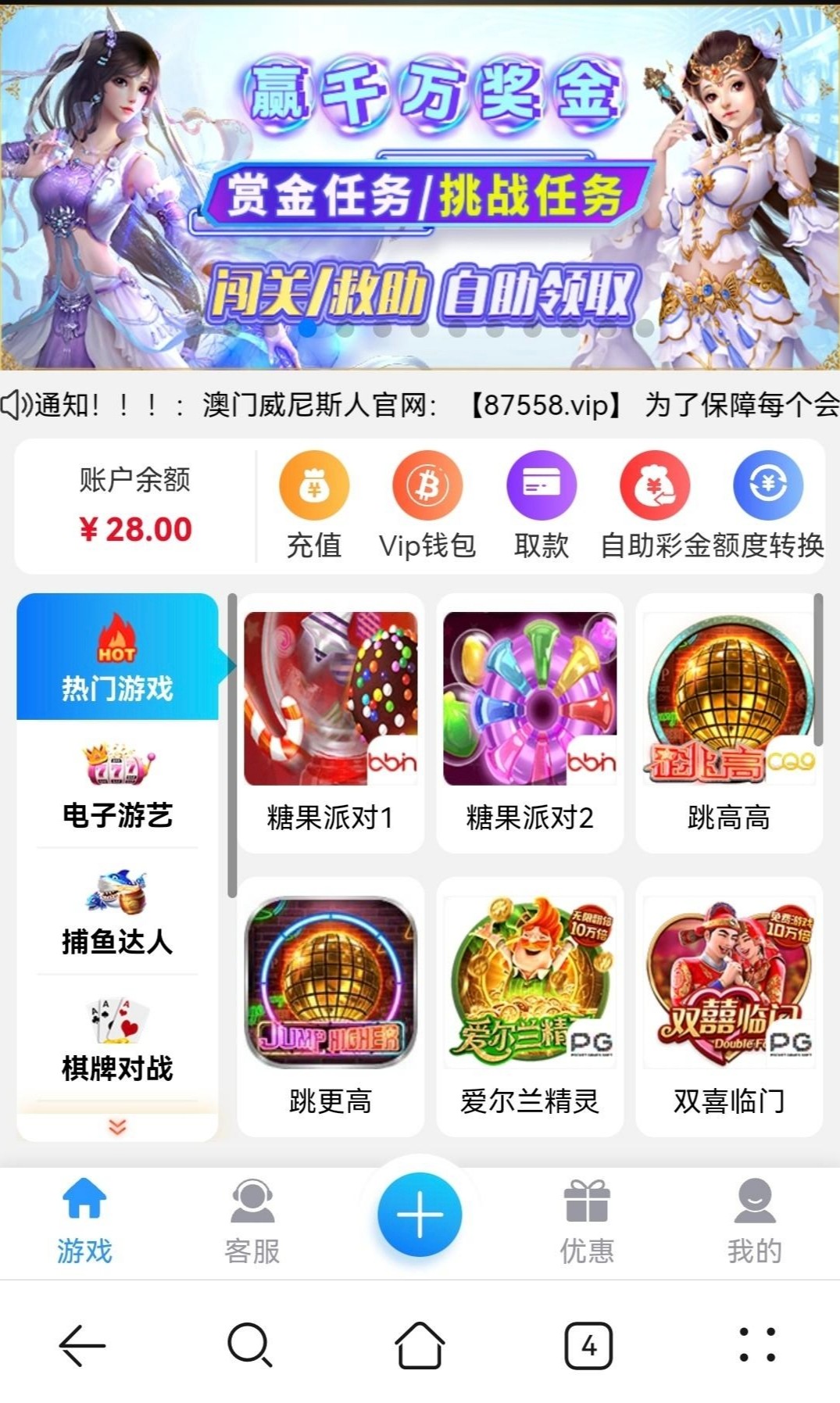Open the 我的 profile tab
The height and width of the screenshot is (1403, 840).
tap(754, 1222)
